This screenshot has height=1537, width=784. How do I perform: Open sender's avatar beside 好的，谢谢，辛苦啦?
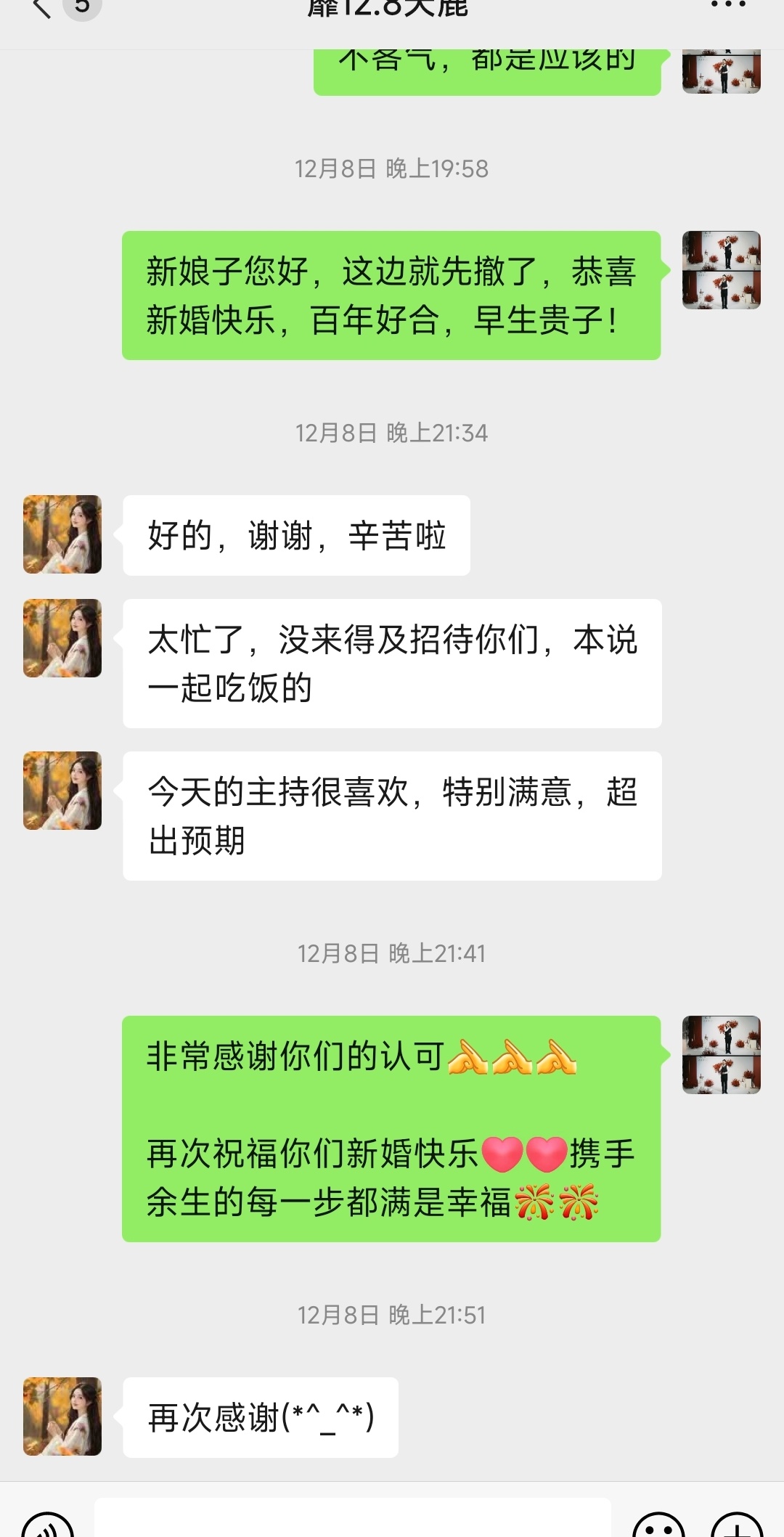click(62, 534)
